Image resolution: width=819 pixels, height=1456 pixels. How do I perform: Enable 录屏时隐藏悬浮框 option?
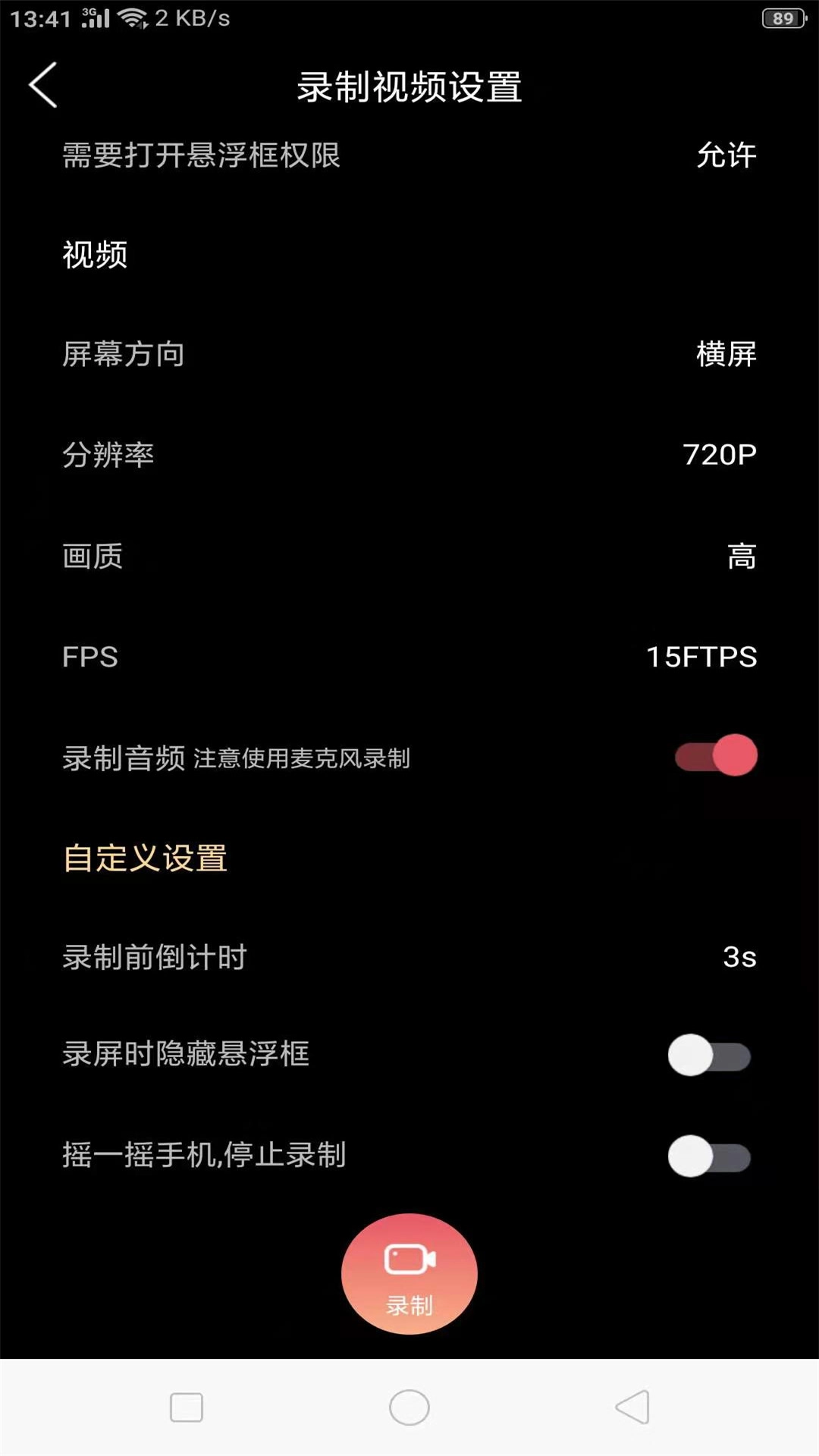[x=710, y=1055]
